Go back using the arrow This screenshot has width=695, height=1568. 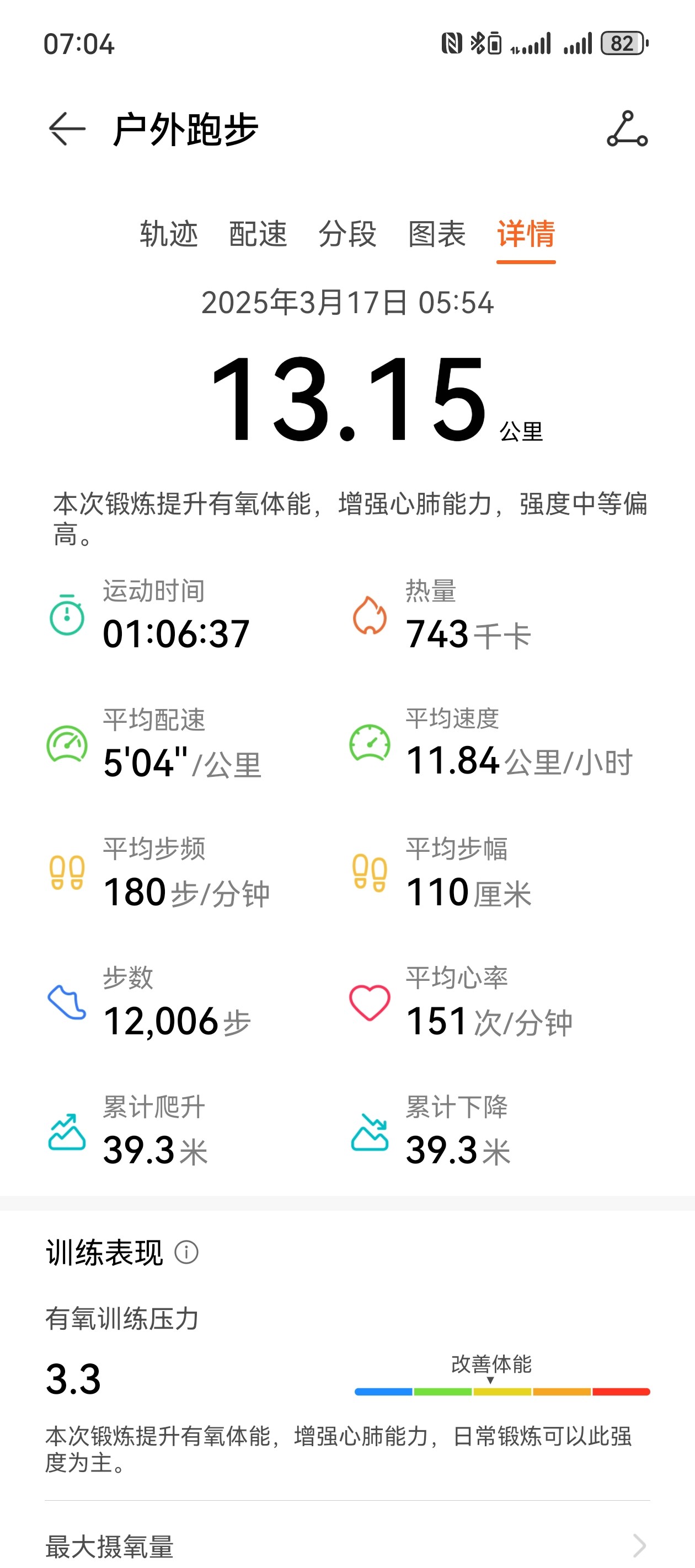point(67,129)
